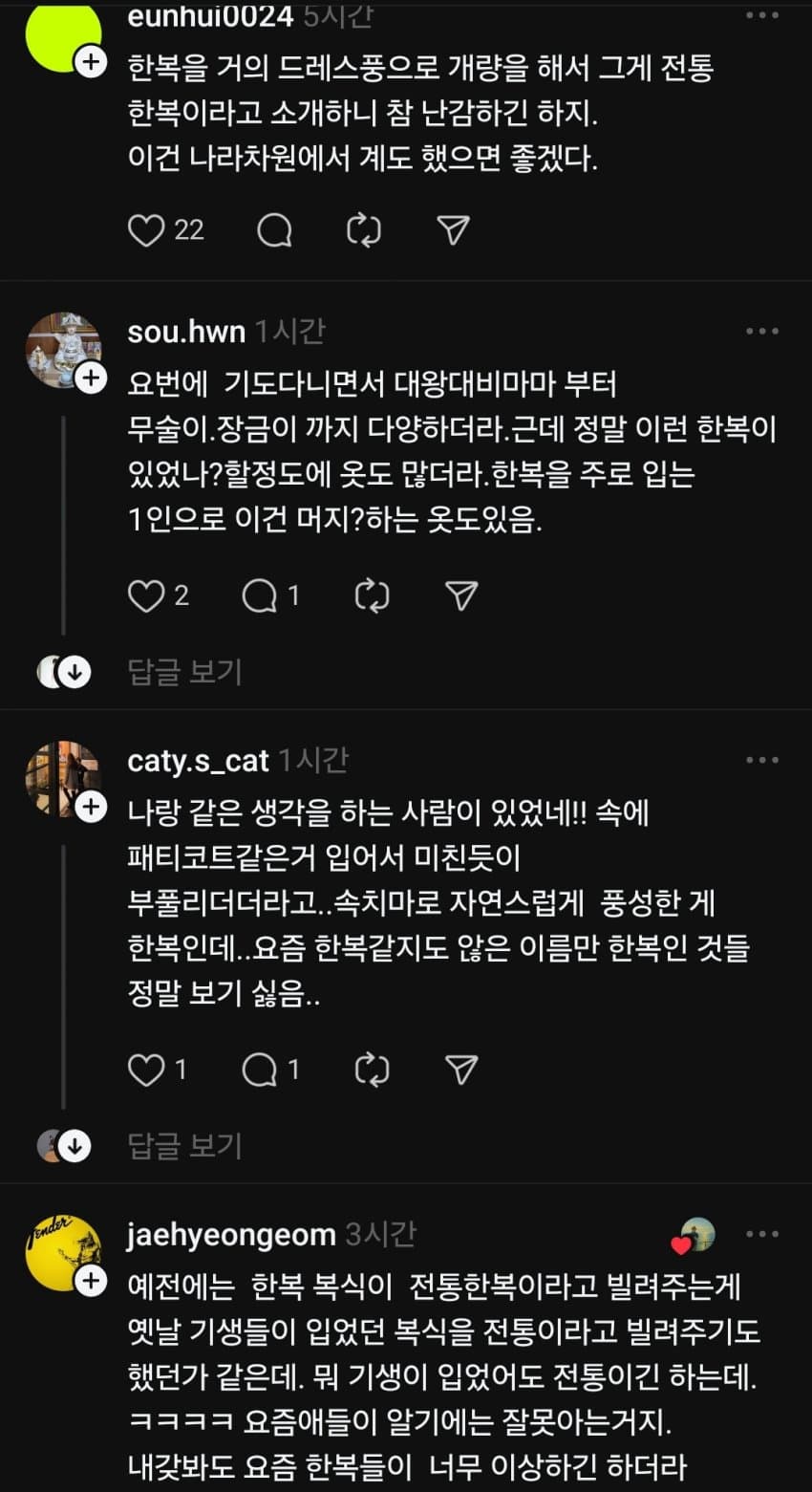Like sou.hwn's comment
The height and width of the screenshot is (1492, 812).
pos(146,596)
